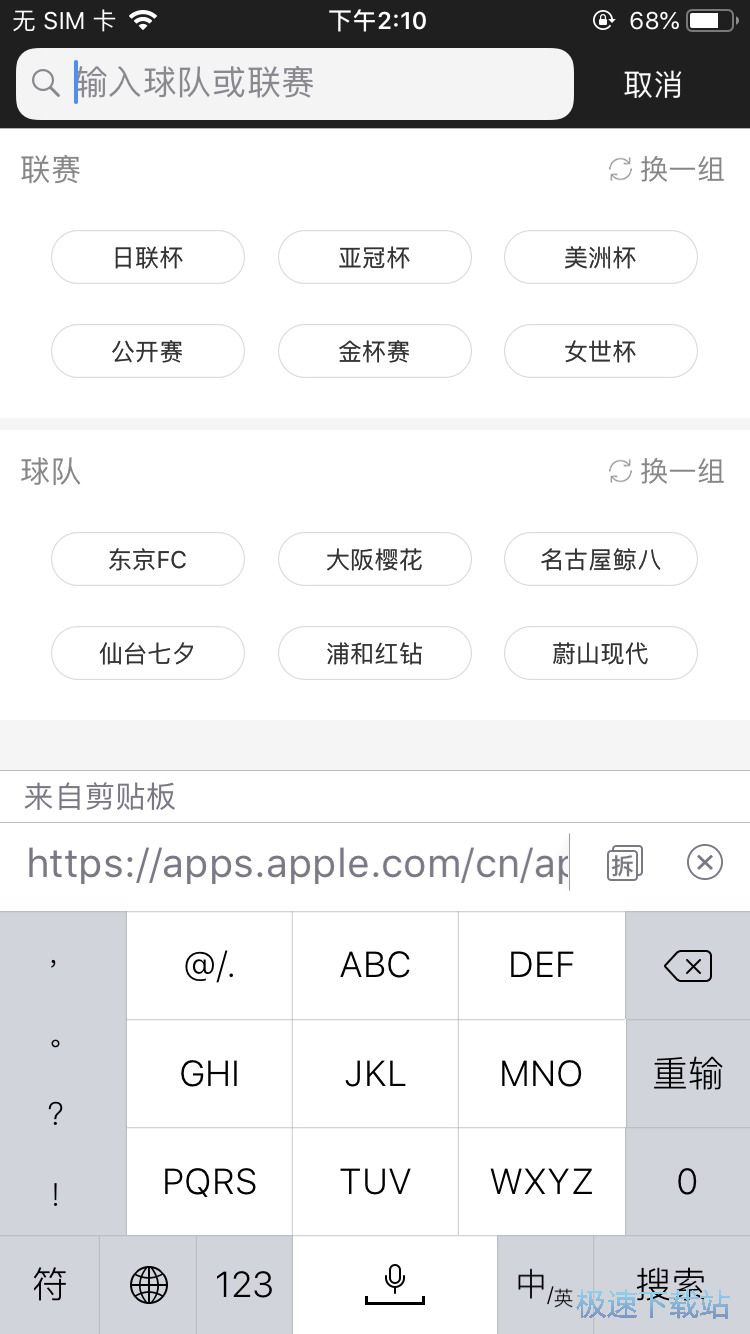Viewport: 750px width, 1334px height.
Task: Select the 浦和红钻 team chip
Action: tap(374, 653)
